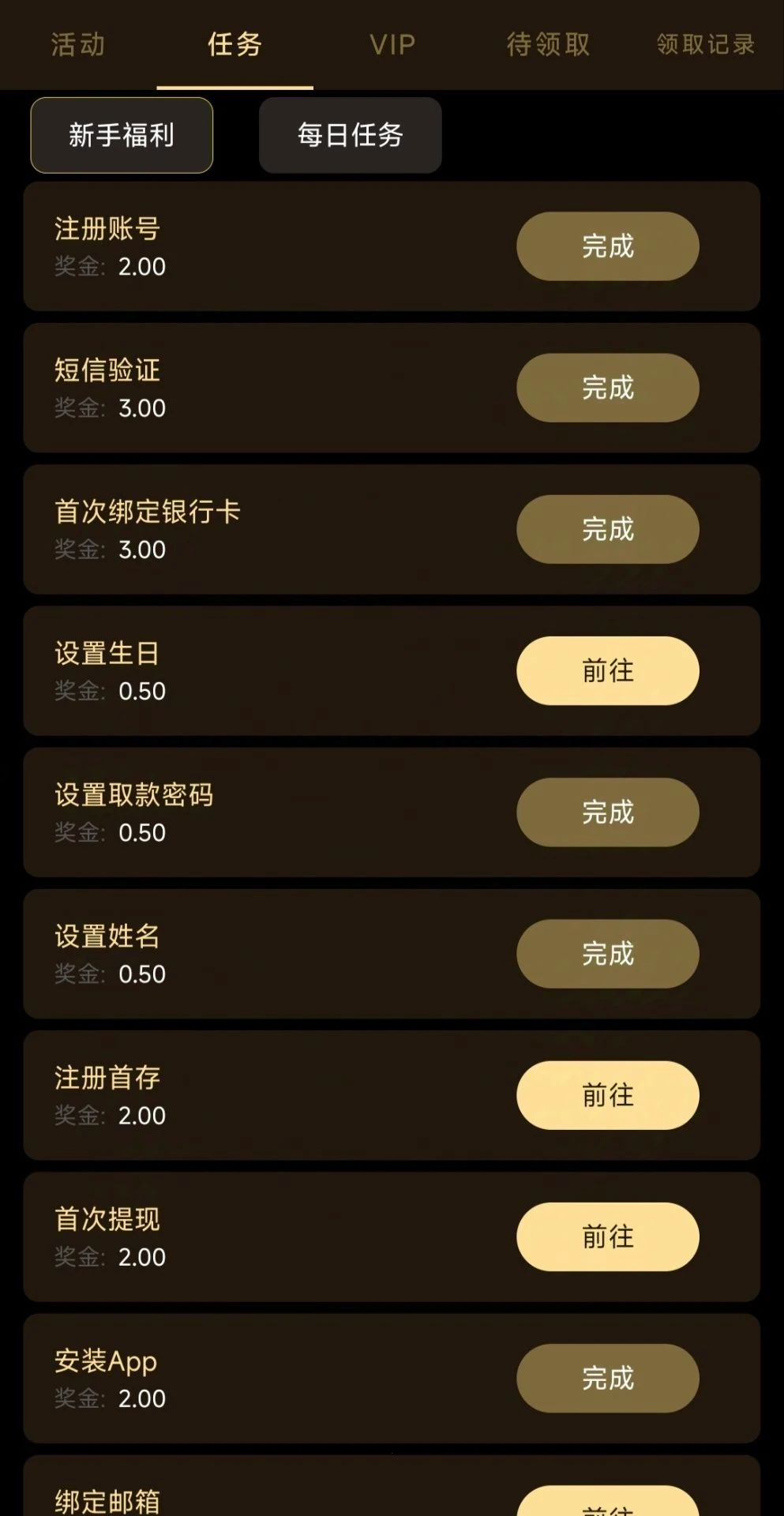
Task: Go to 注册首存 via 前往 button
Action: (607, 1095)
